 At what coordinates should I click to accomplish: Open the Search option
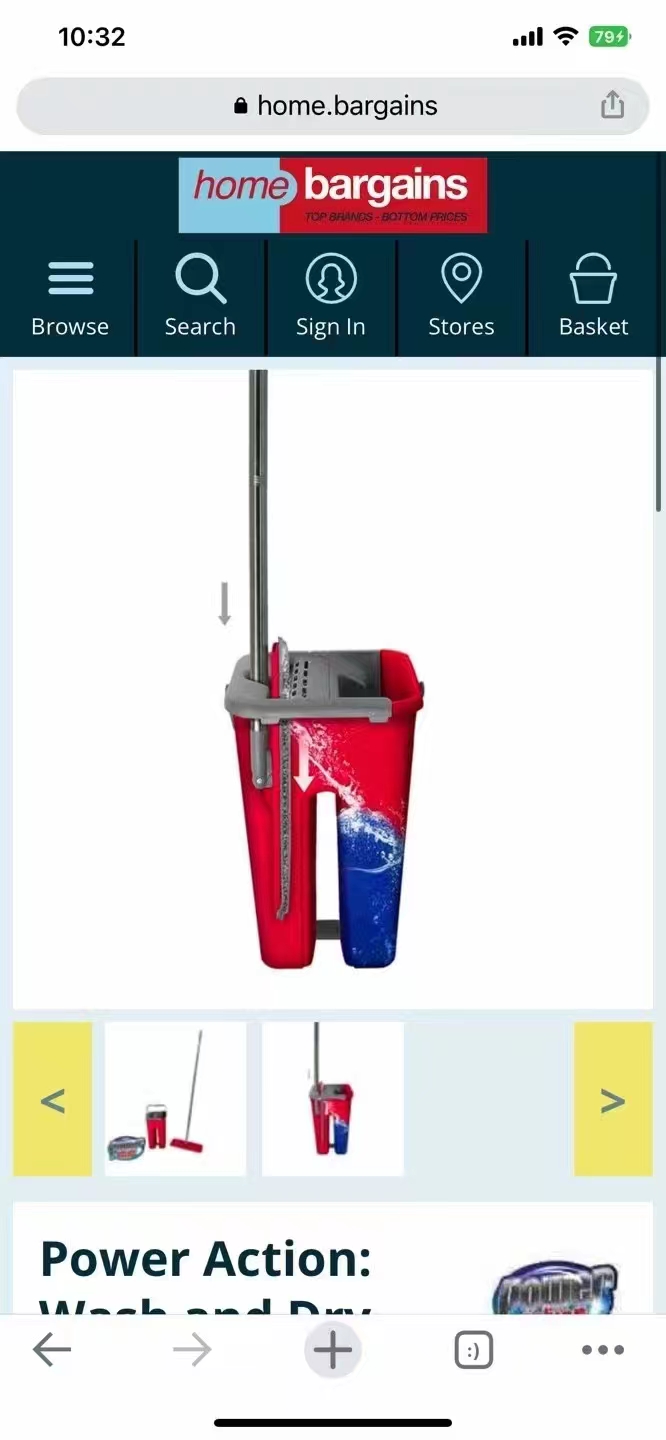pos(200,298)
